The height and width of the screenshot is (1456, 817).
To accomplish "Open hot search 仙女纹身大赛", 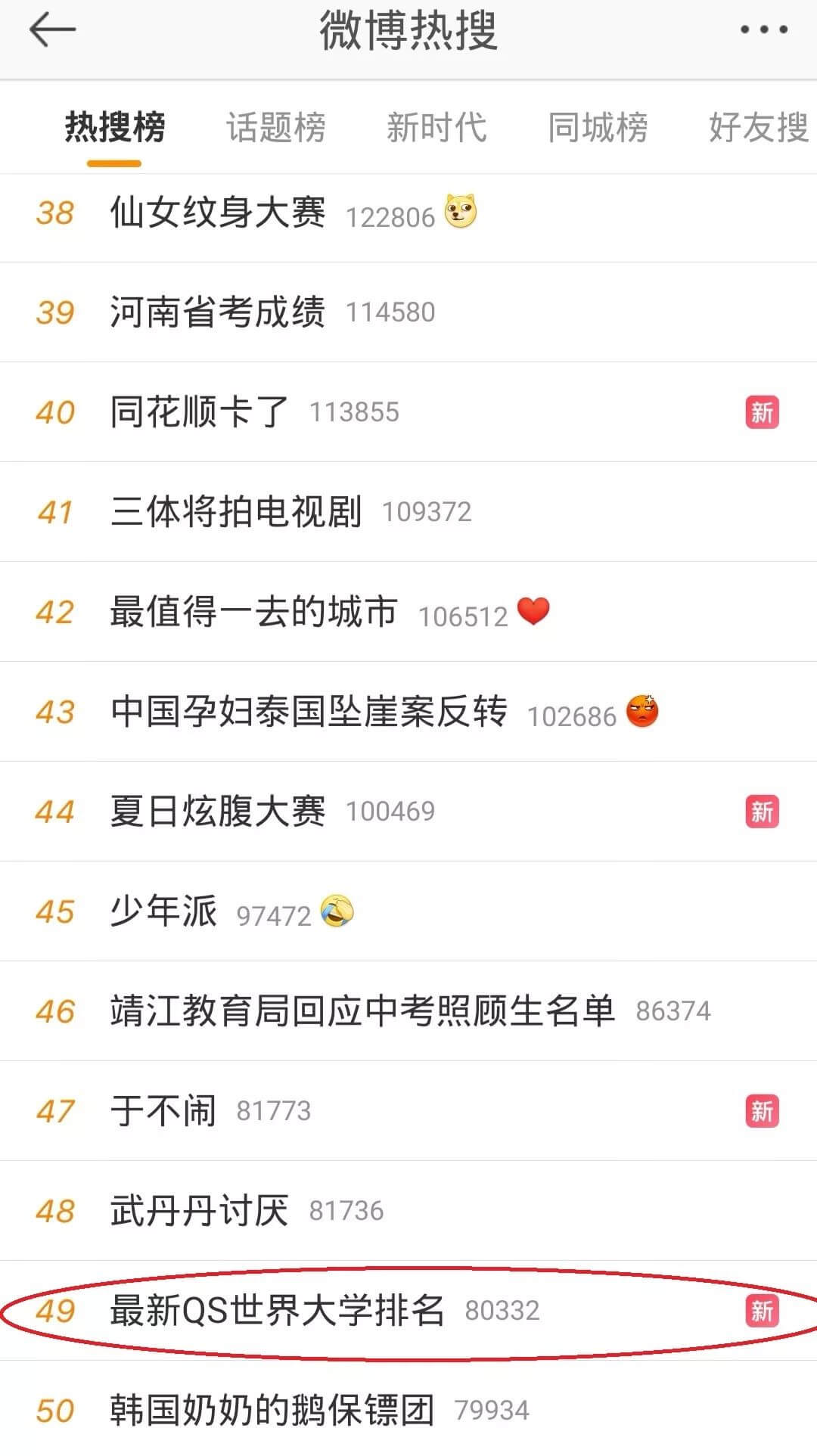I will tap(218, 213).
